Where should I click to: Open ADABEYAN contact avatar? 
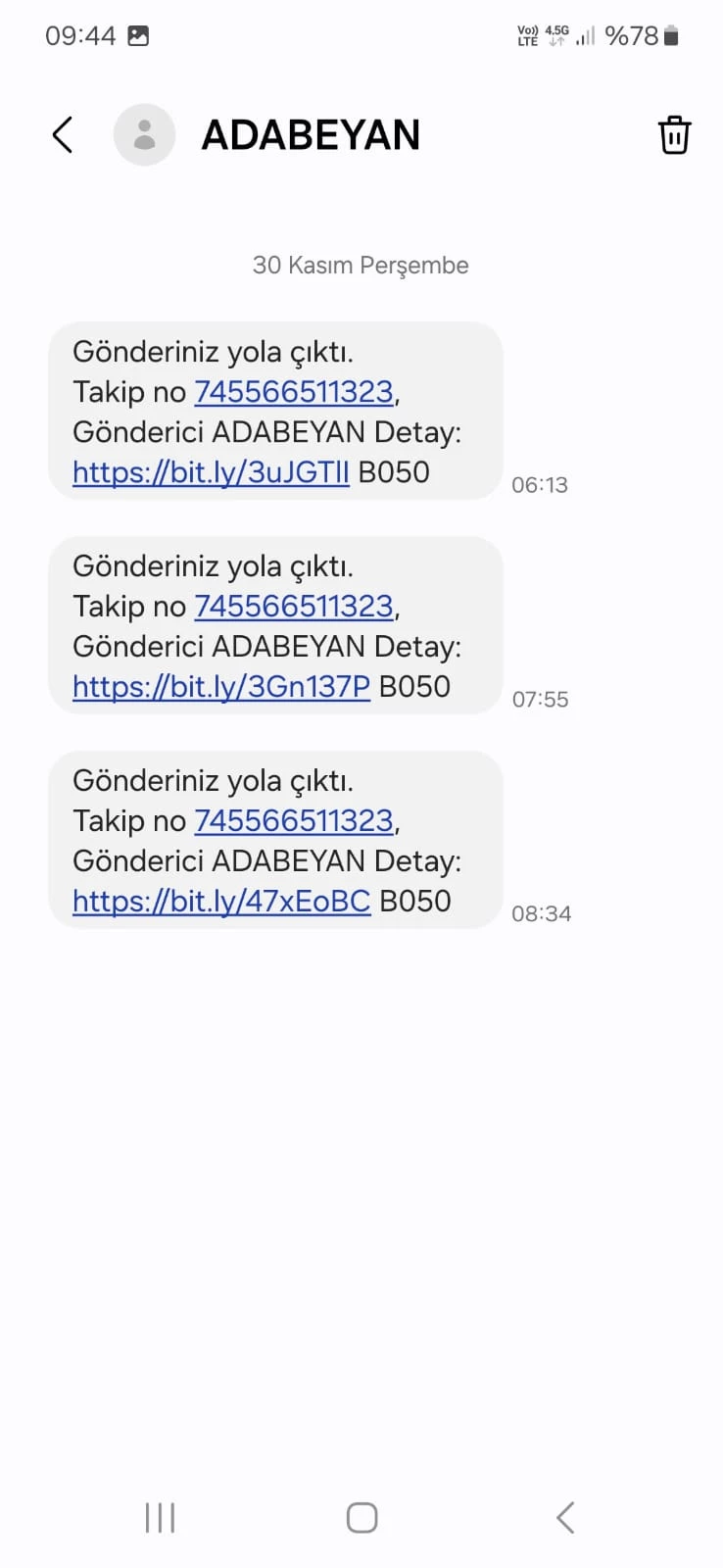point(144,135)
